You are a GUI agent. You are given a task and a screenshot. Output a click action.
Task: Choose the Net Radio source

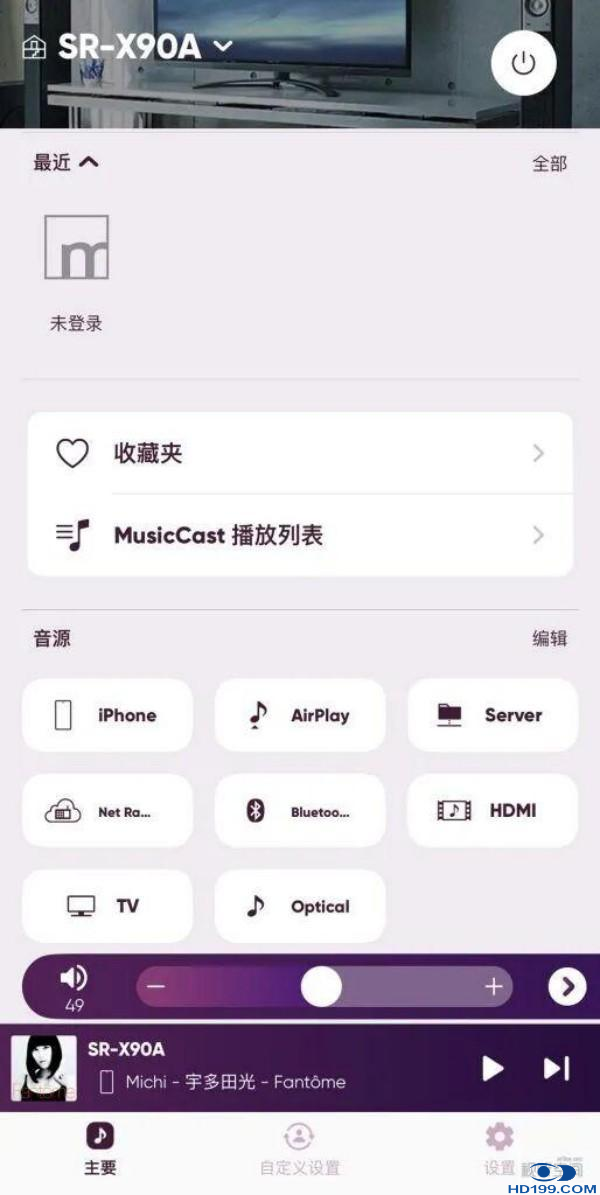(x=107, y=811)
